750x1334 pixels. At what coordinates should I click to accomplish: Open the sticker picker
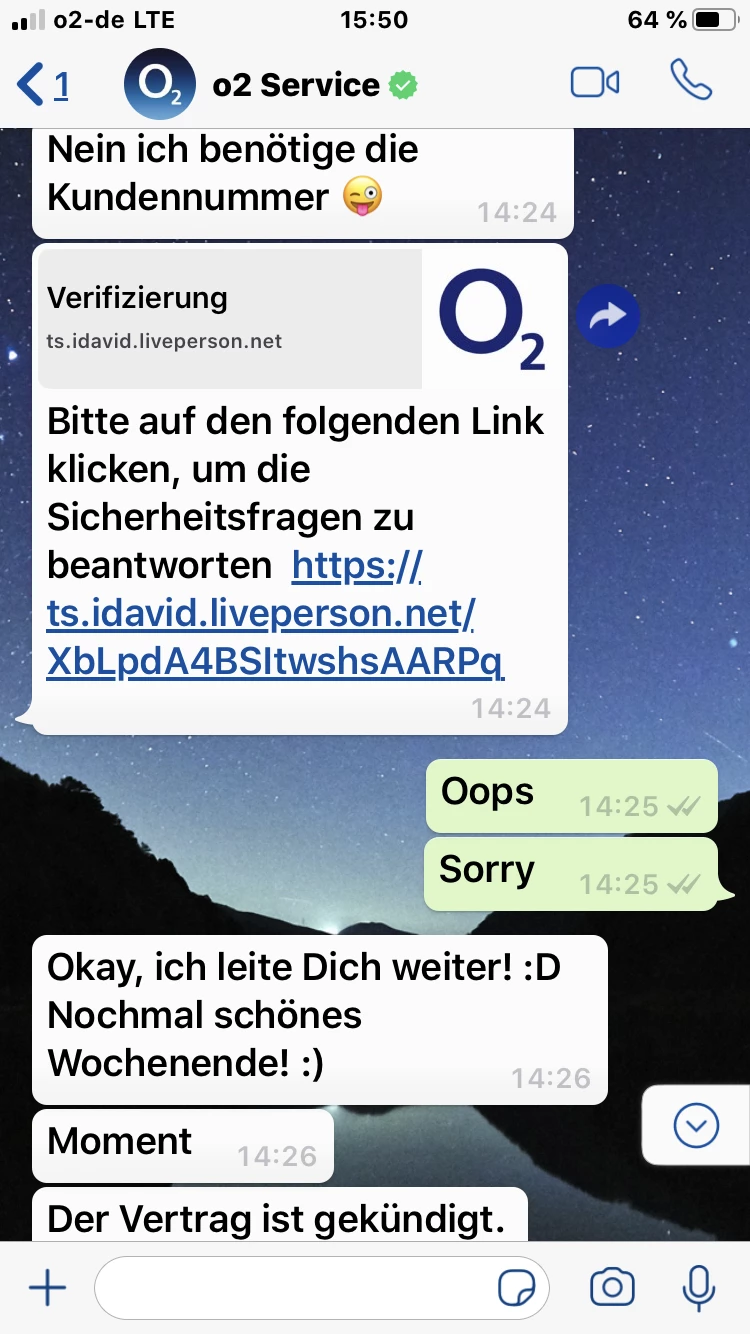[x=517, y=1289]
